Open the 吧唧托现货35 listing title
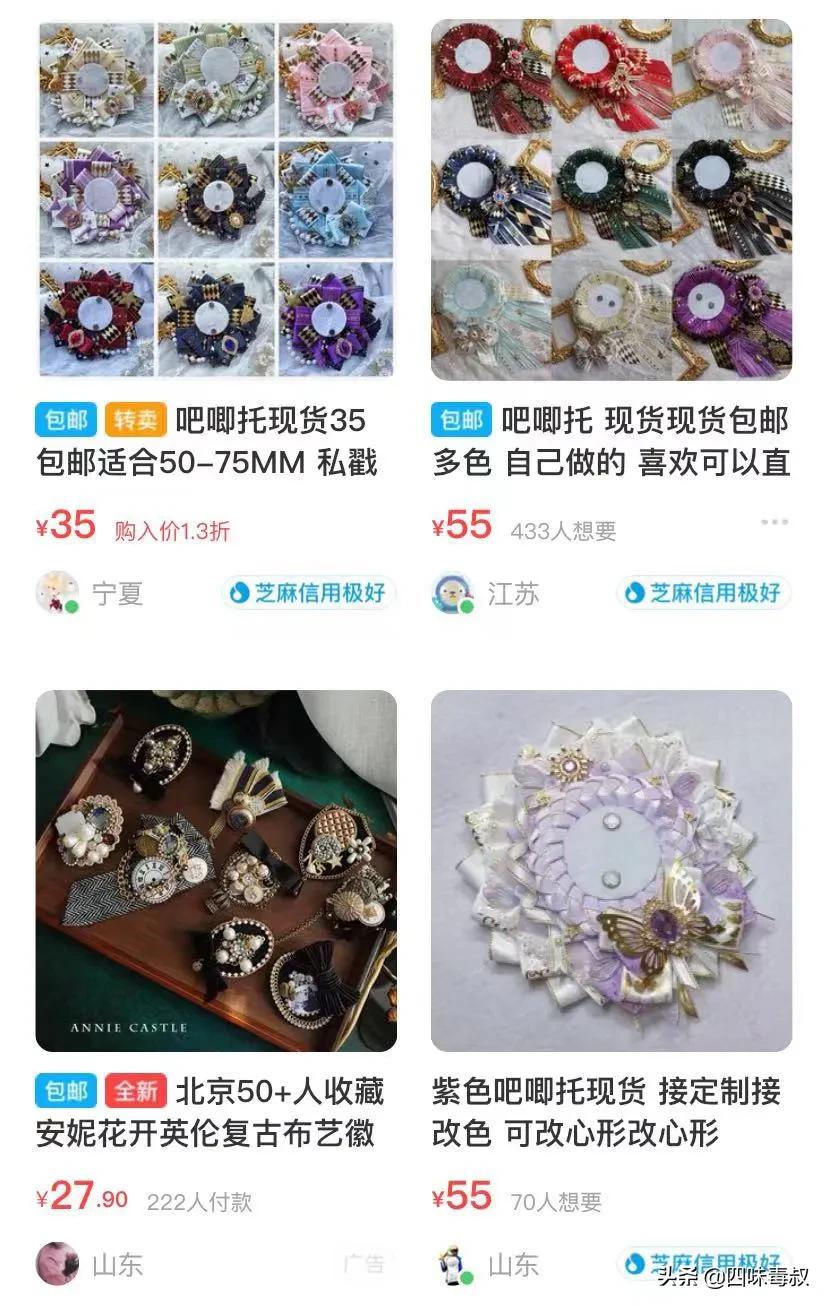The image size is (828, 1306). click(x=250, y=422)
